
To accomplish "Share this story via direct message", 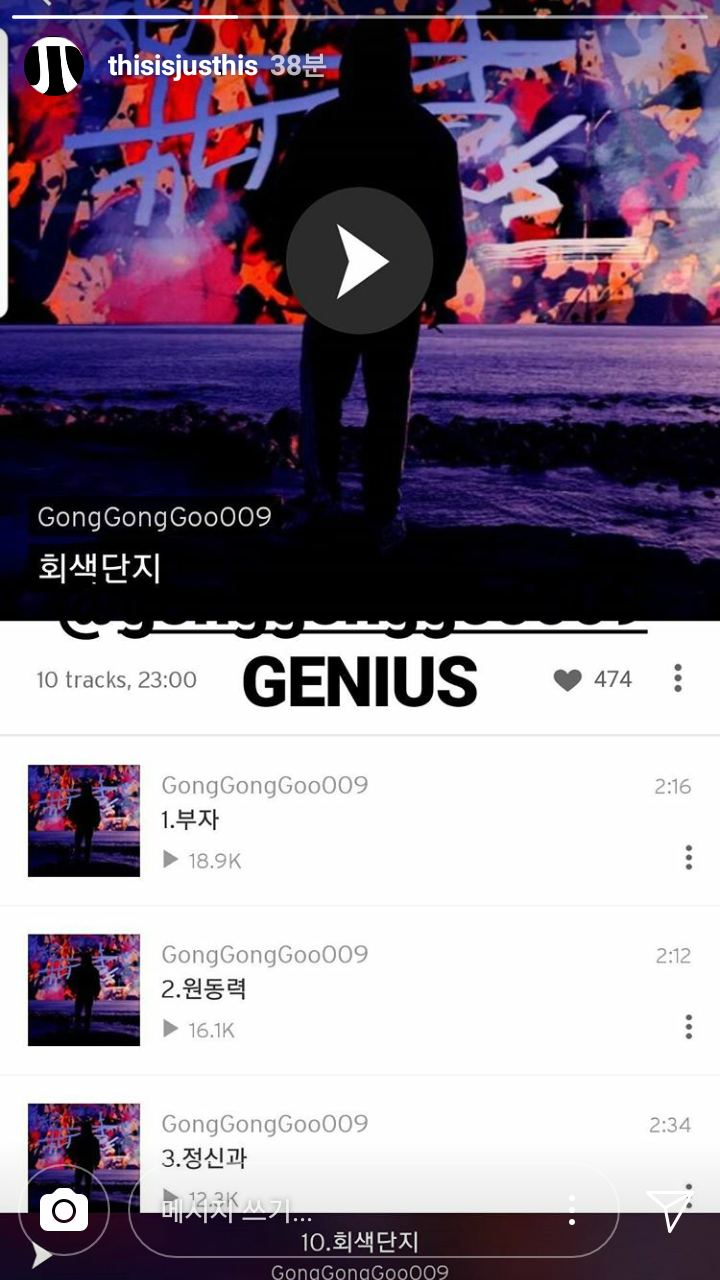I will coord(668,1211).
